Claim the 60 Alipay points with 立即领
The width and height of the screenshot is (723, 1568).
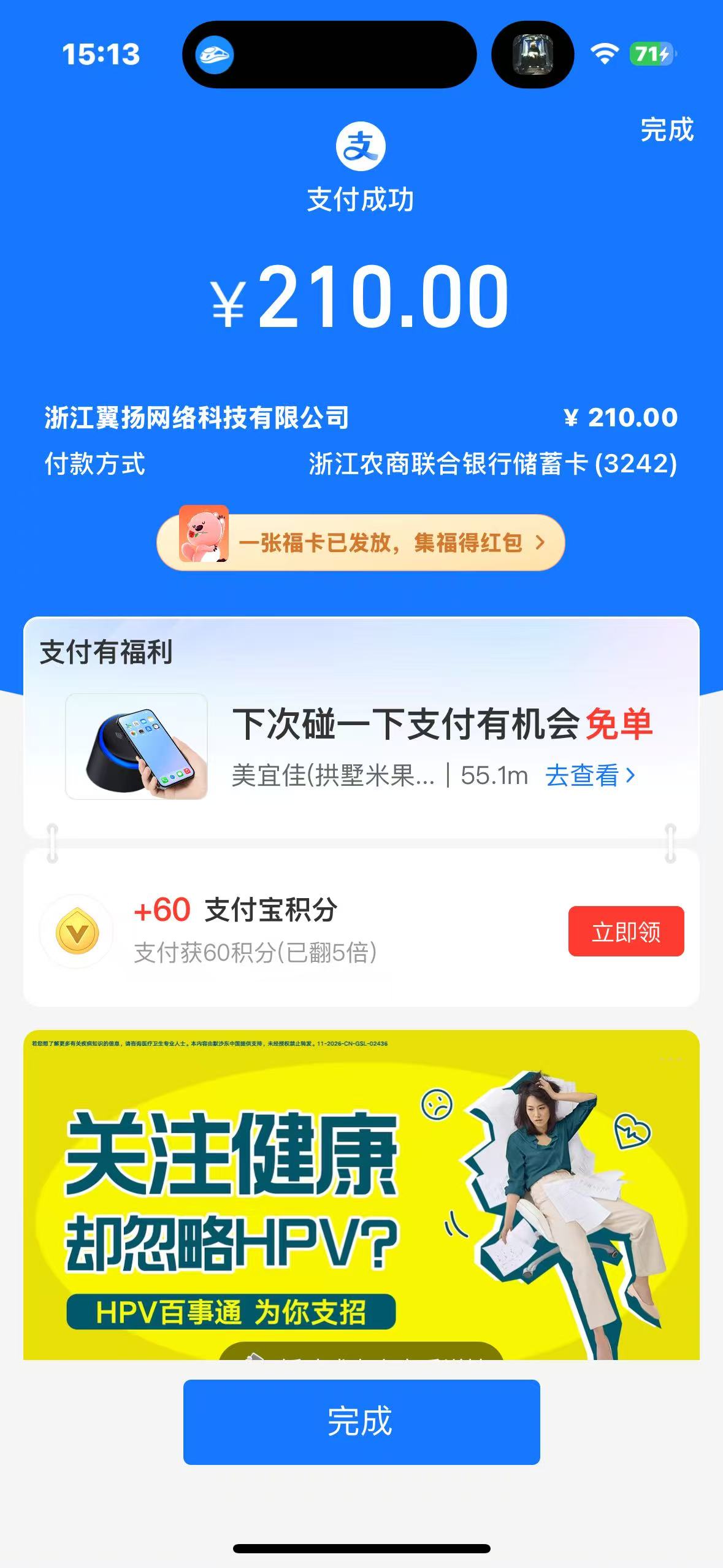pos(625,931)
